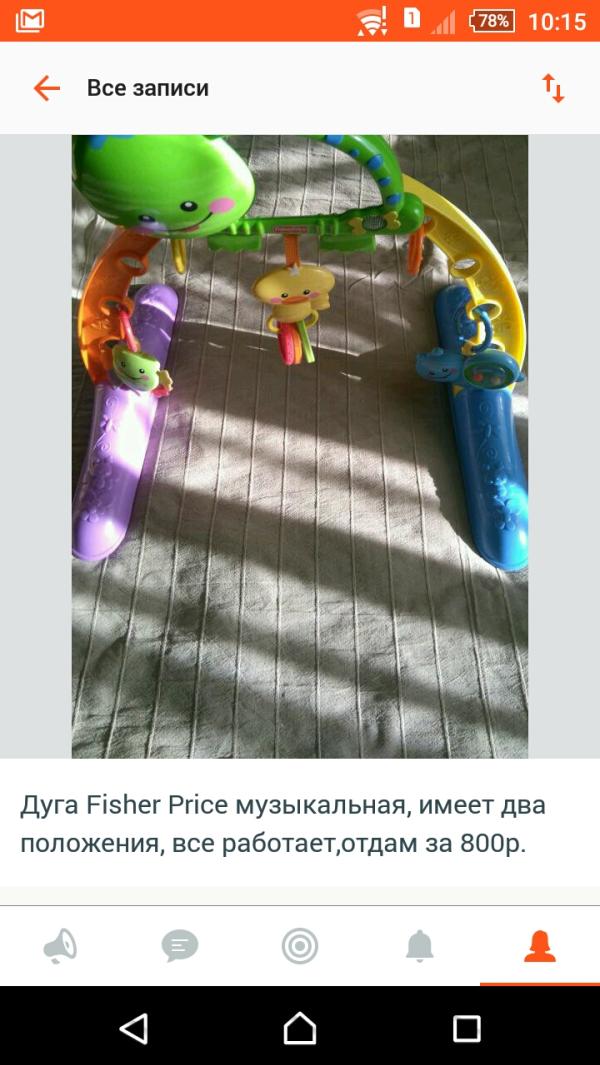Go back from Все записи
600x1065 pixels.
pyautogui.click(x=47, y=88)
